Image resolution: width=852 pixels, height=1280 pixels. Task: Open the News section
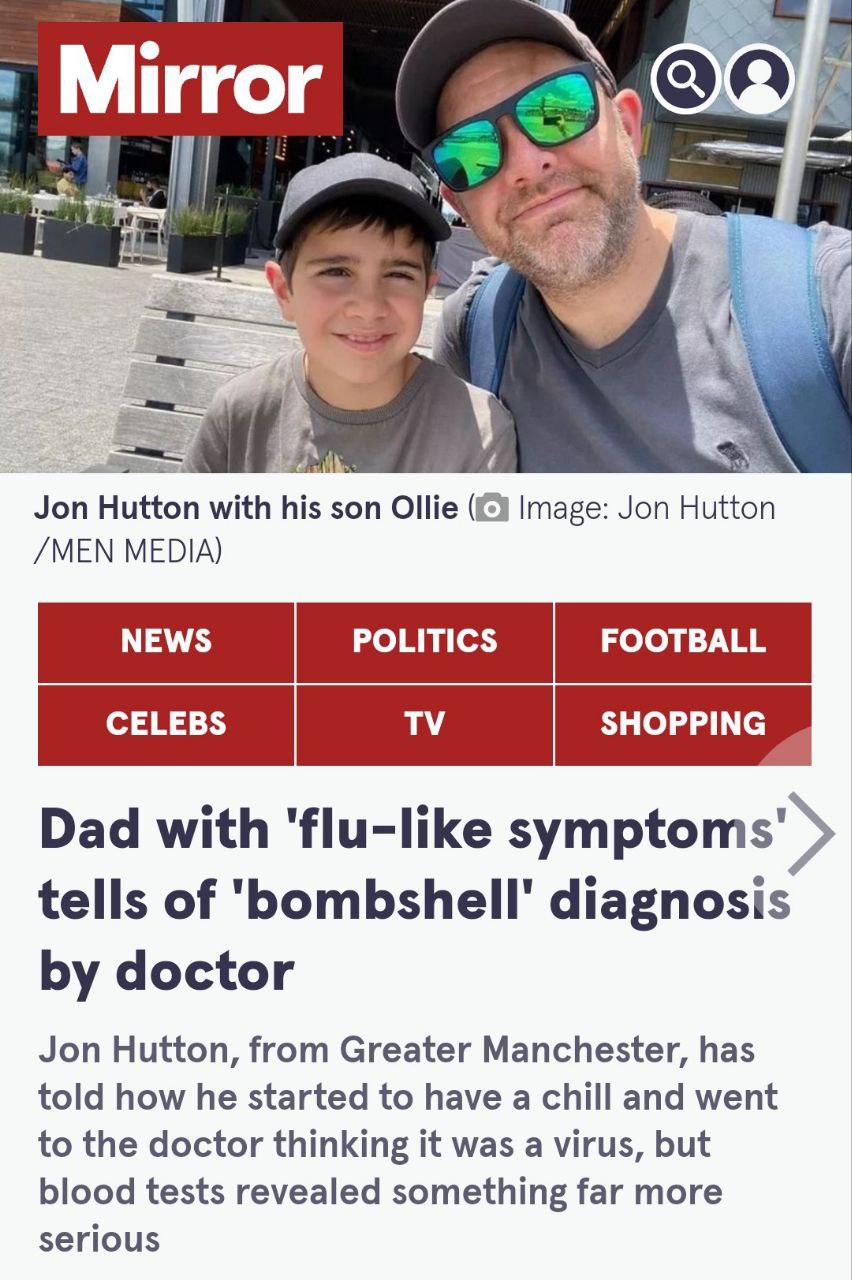pos(166,641)
